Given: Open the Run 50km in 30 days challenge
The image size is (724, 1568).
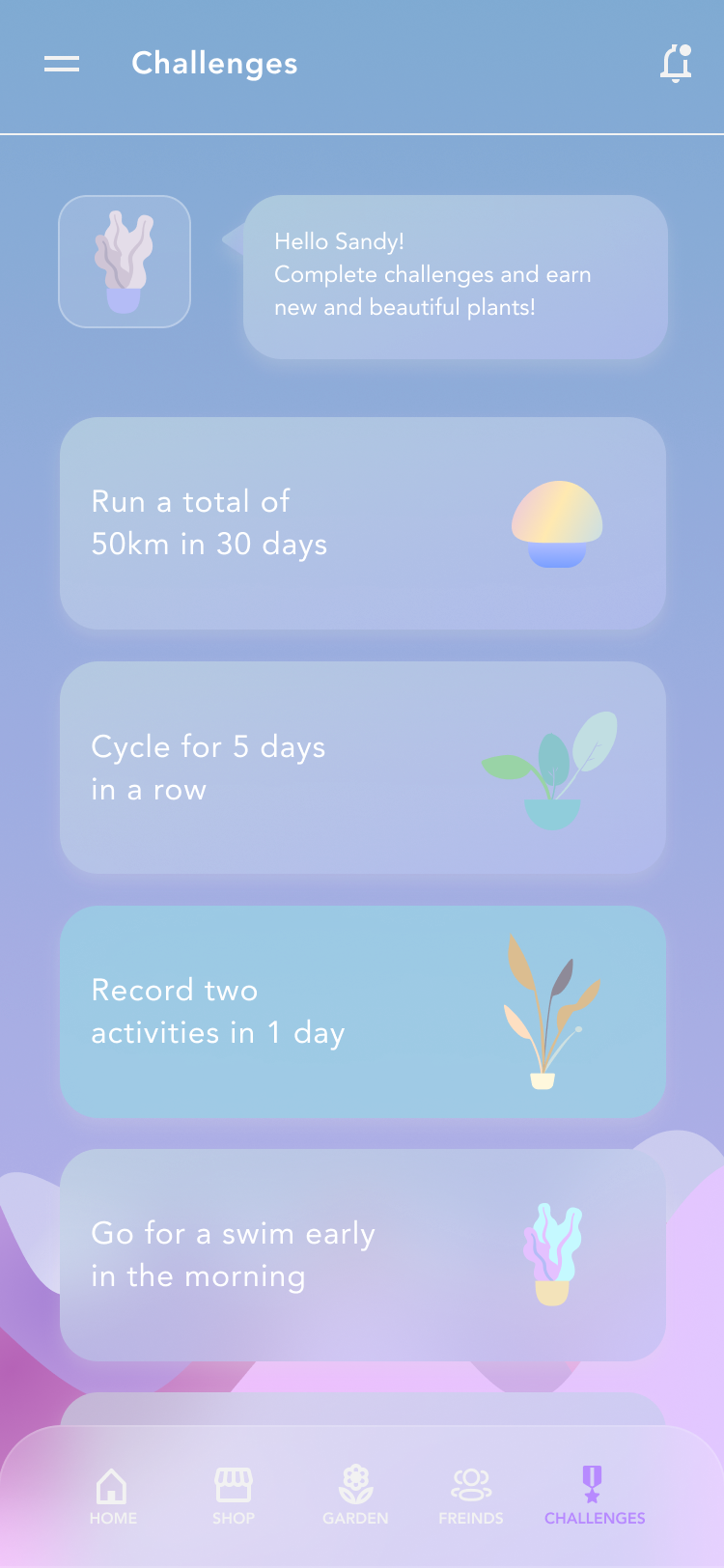Looking at the screenshot, I should click(x=363, y=523).
